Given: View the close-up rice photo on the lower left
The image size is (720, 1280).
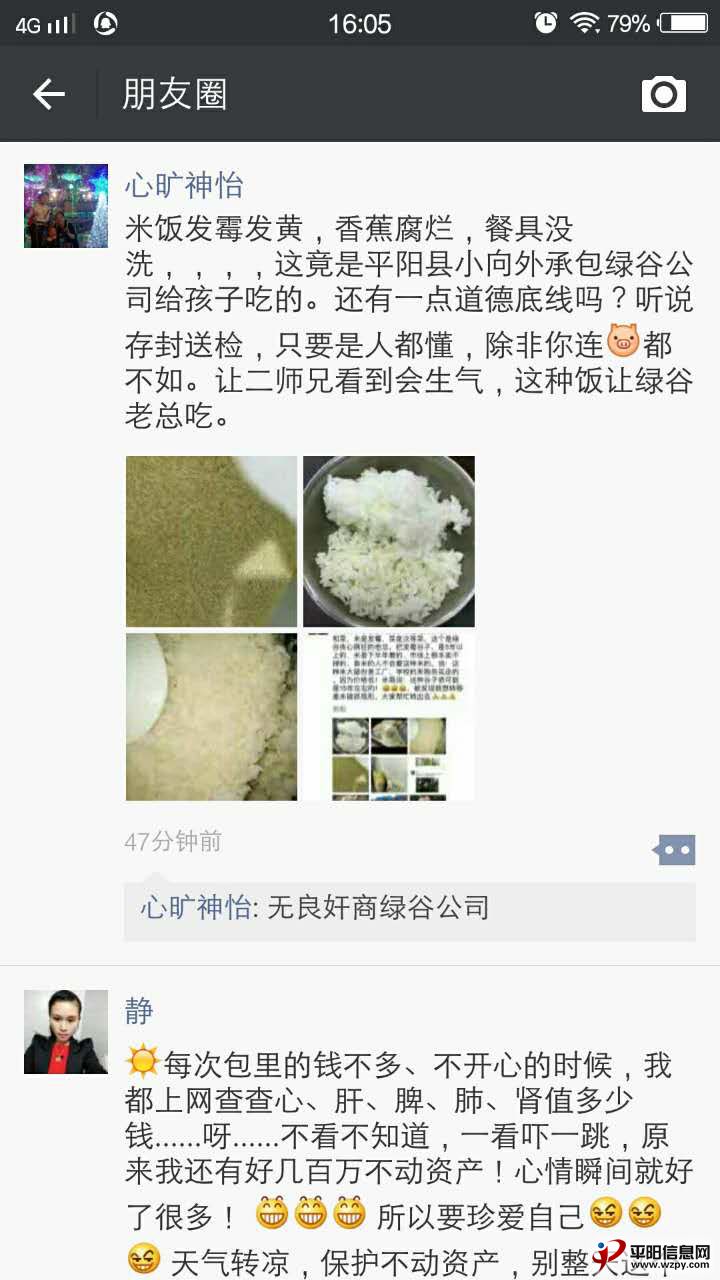Looking at the screenshot, I should coord(211,716).
